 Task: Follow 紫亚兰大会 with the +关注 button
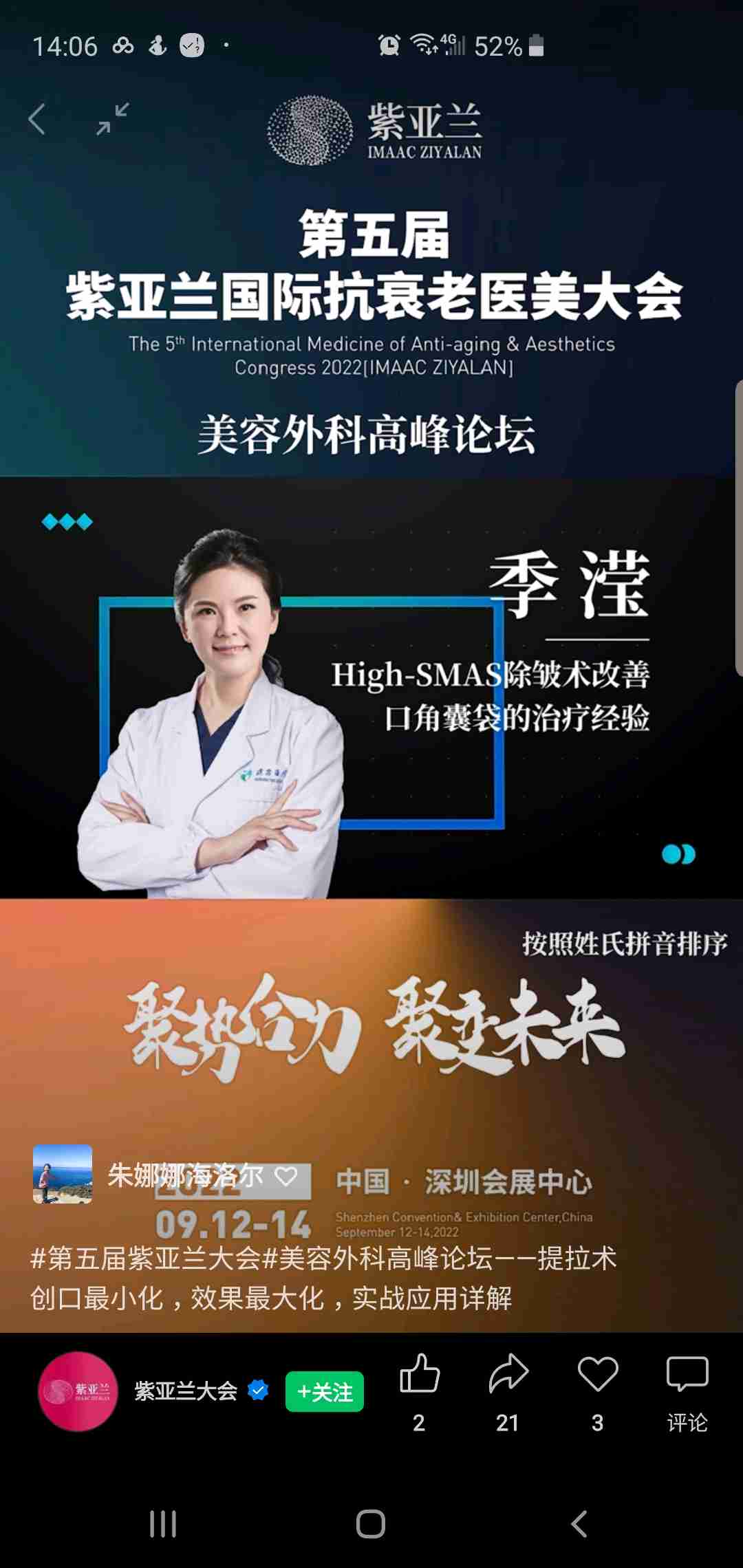324,1391
